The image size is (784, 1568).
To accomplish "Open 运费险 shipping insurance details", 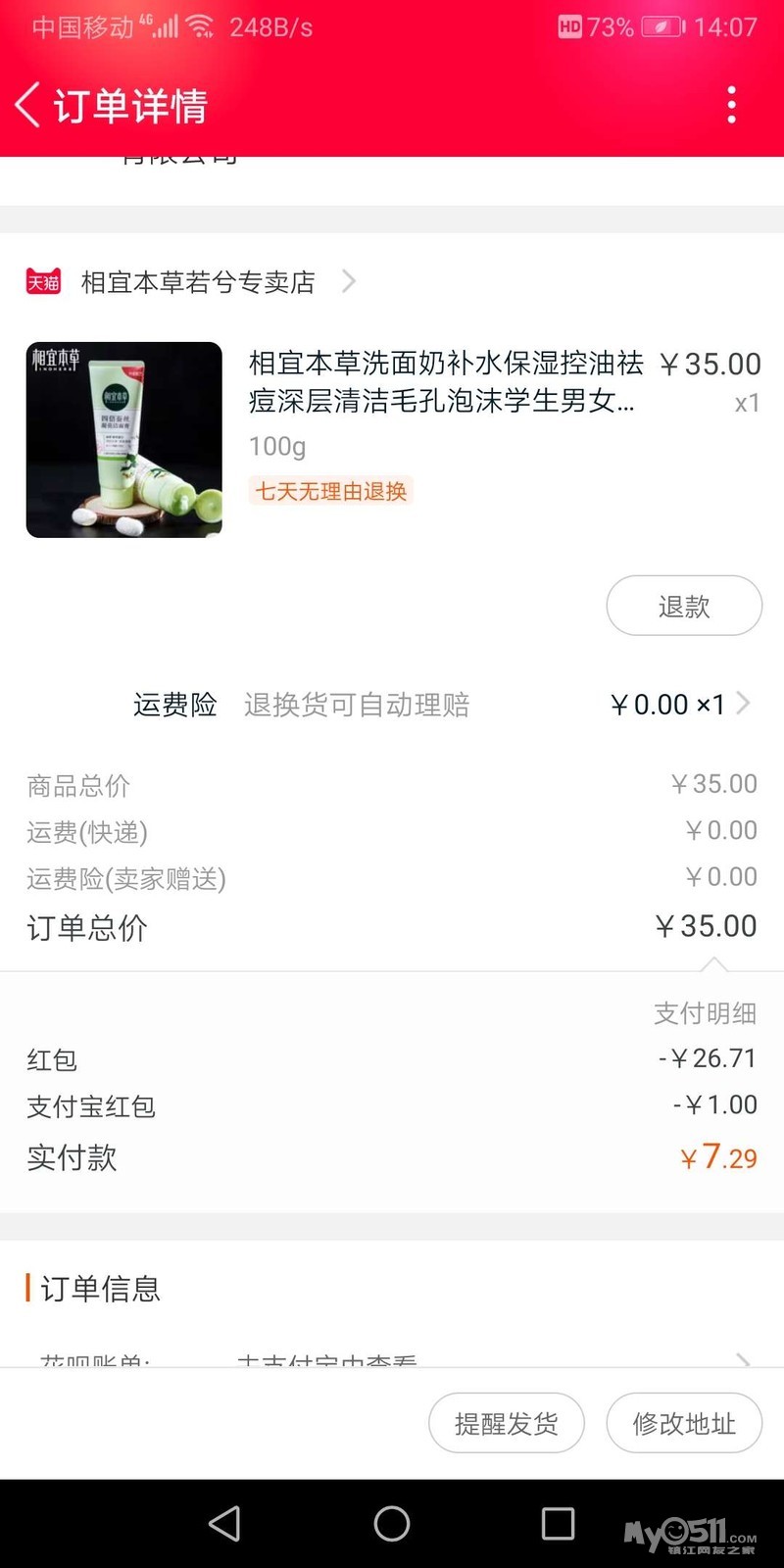I will pyautogui.click(x=441, y=704).
